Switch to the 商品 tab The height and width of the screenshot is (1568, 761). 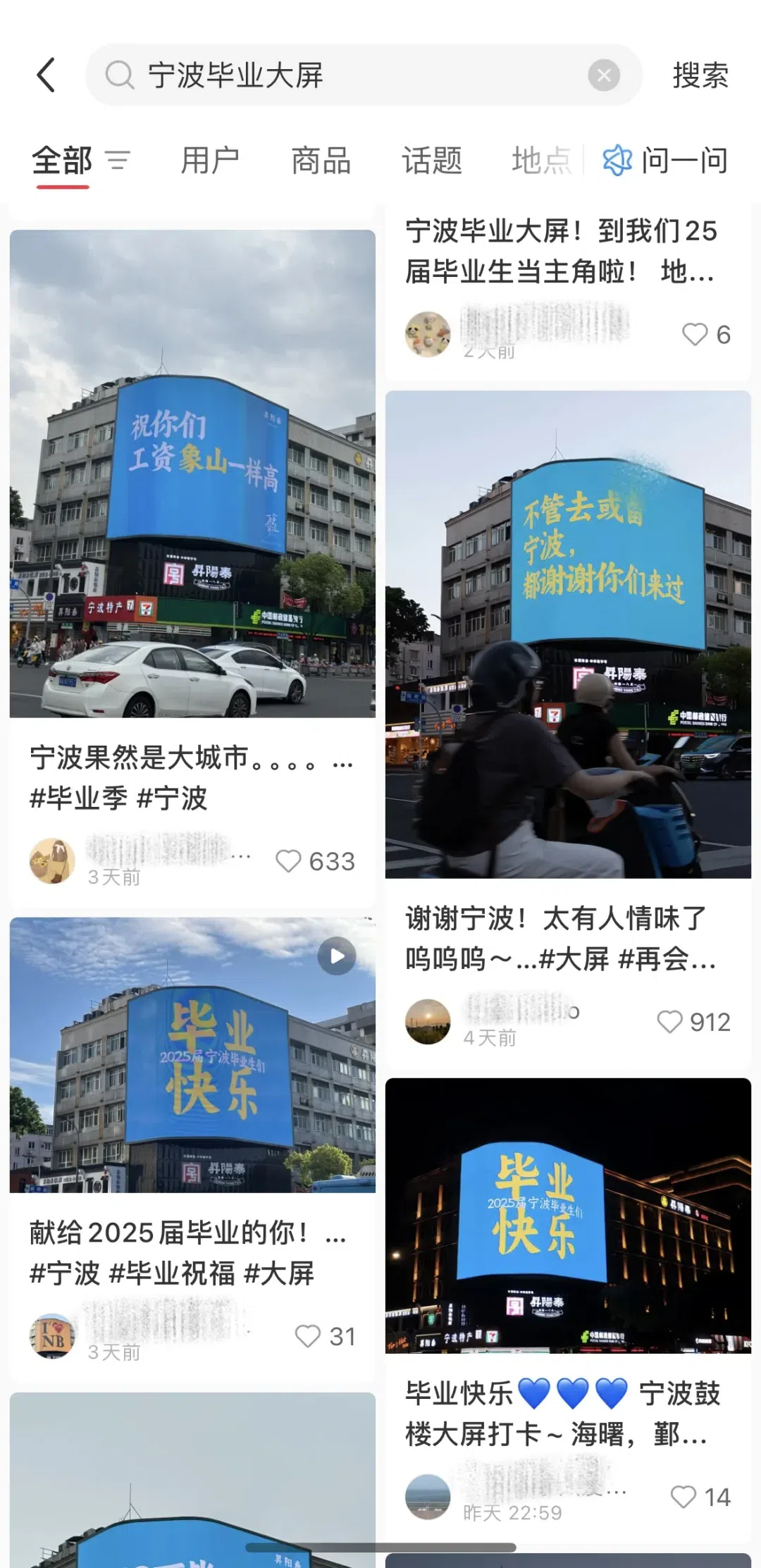click(x=321, y=161)
